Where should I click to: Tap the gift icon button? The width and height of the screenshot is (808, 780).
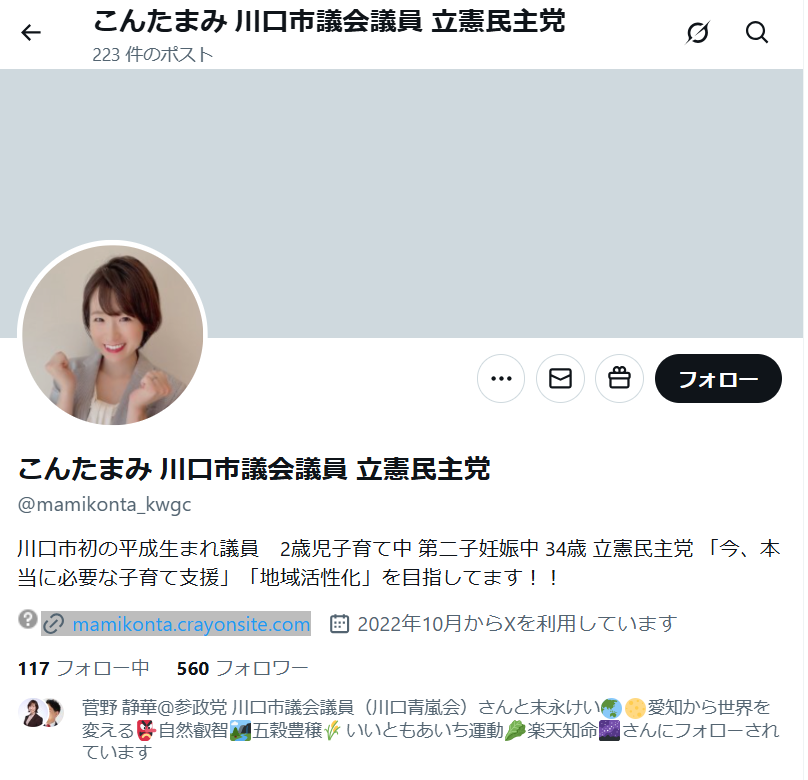tap(619, 379)
